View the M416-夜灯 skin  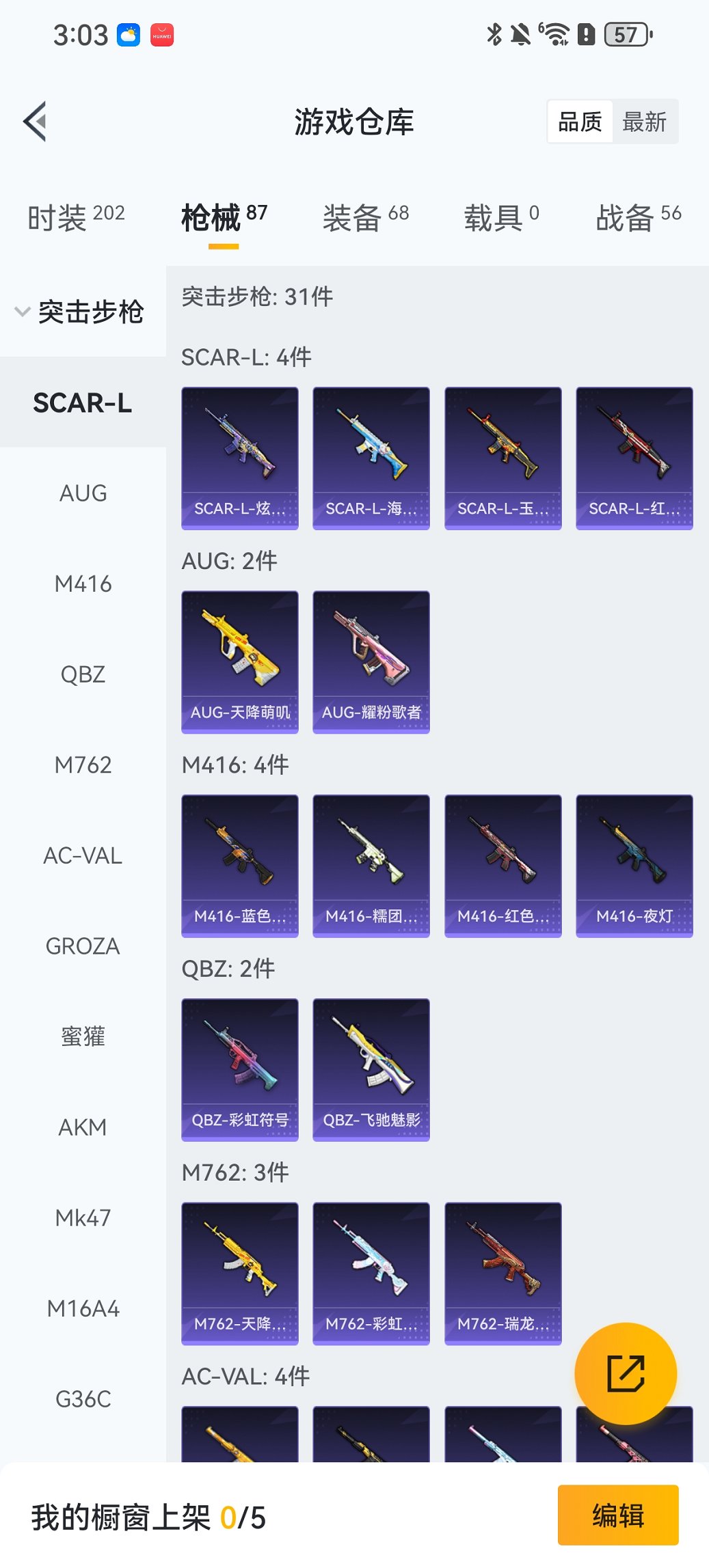tap(634, 865)
